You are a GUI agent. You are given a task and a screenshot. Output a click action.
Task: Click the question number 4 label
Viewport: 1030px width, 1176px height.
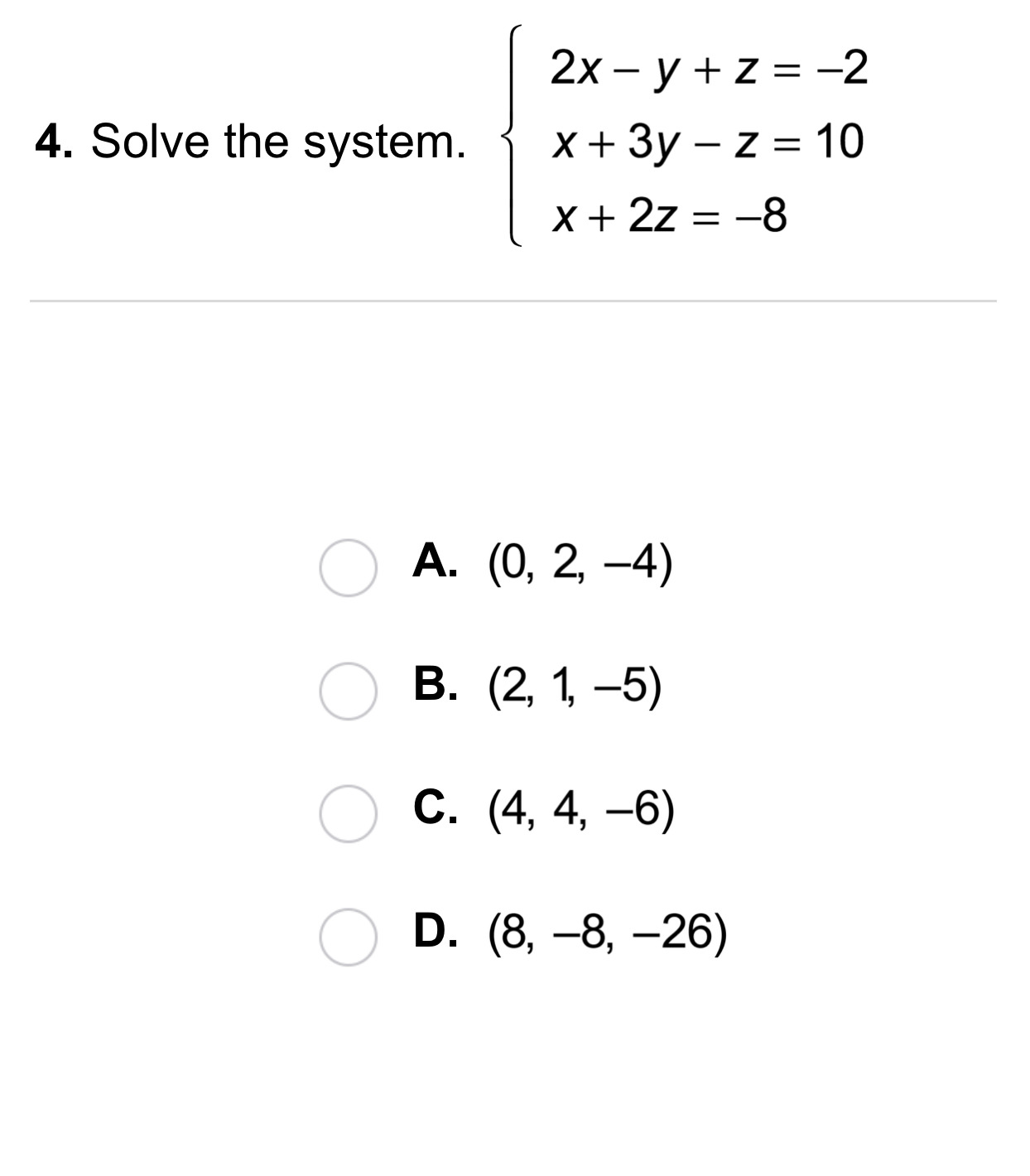tap(51, 141)
